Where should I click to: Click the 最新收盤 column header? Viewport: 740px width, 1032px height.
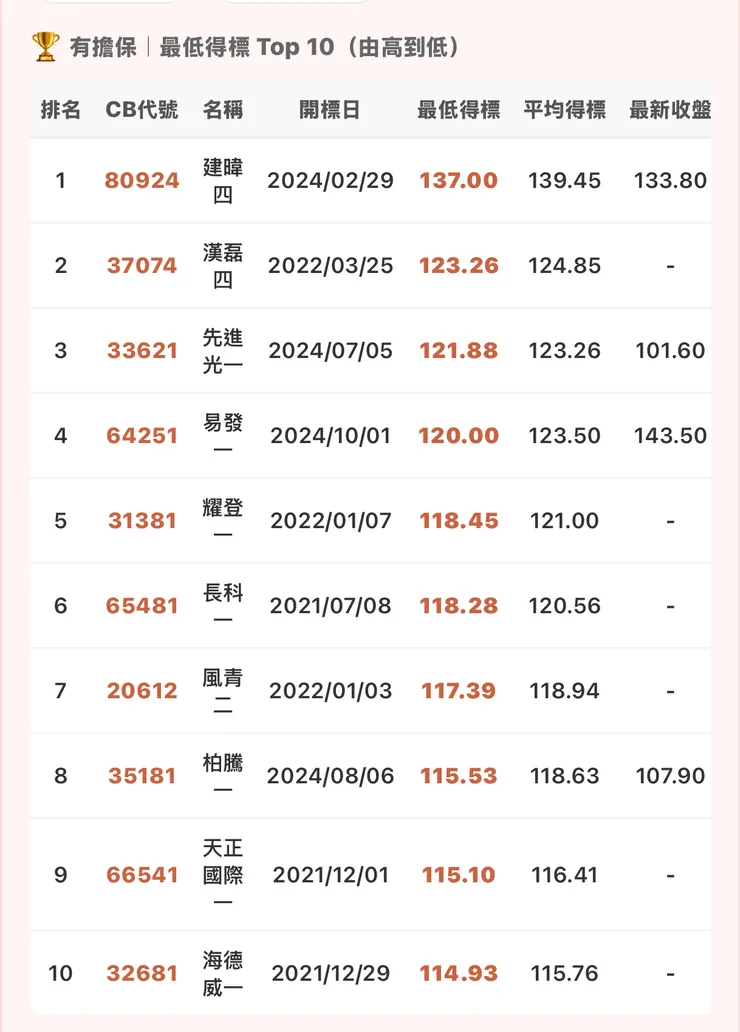pyautogui.click(x=669, y=111)
